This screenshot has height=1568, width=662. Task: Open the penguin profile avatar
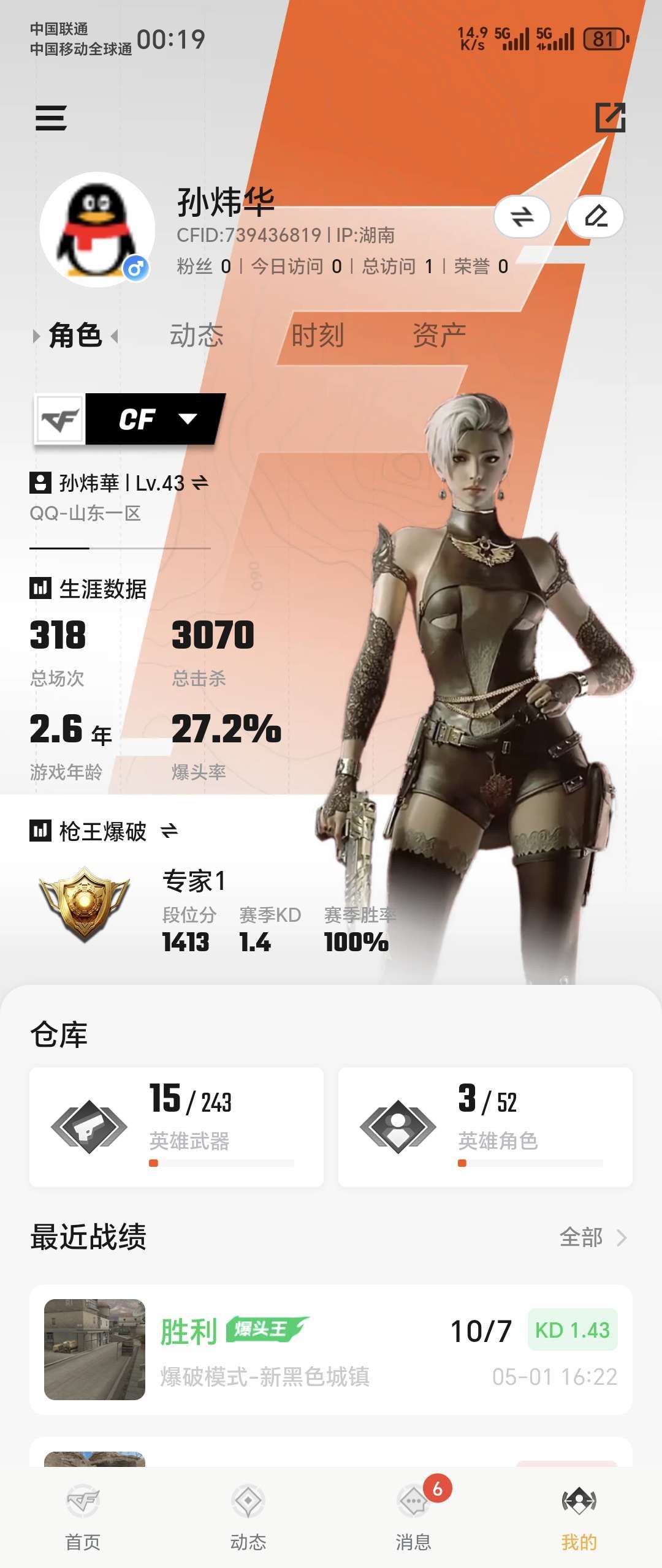[97, 230]
